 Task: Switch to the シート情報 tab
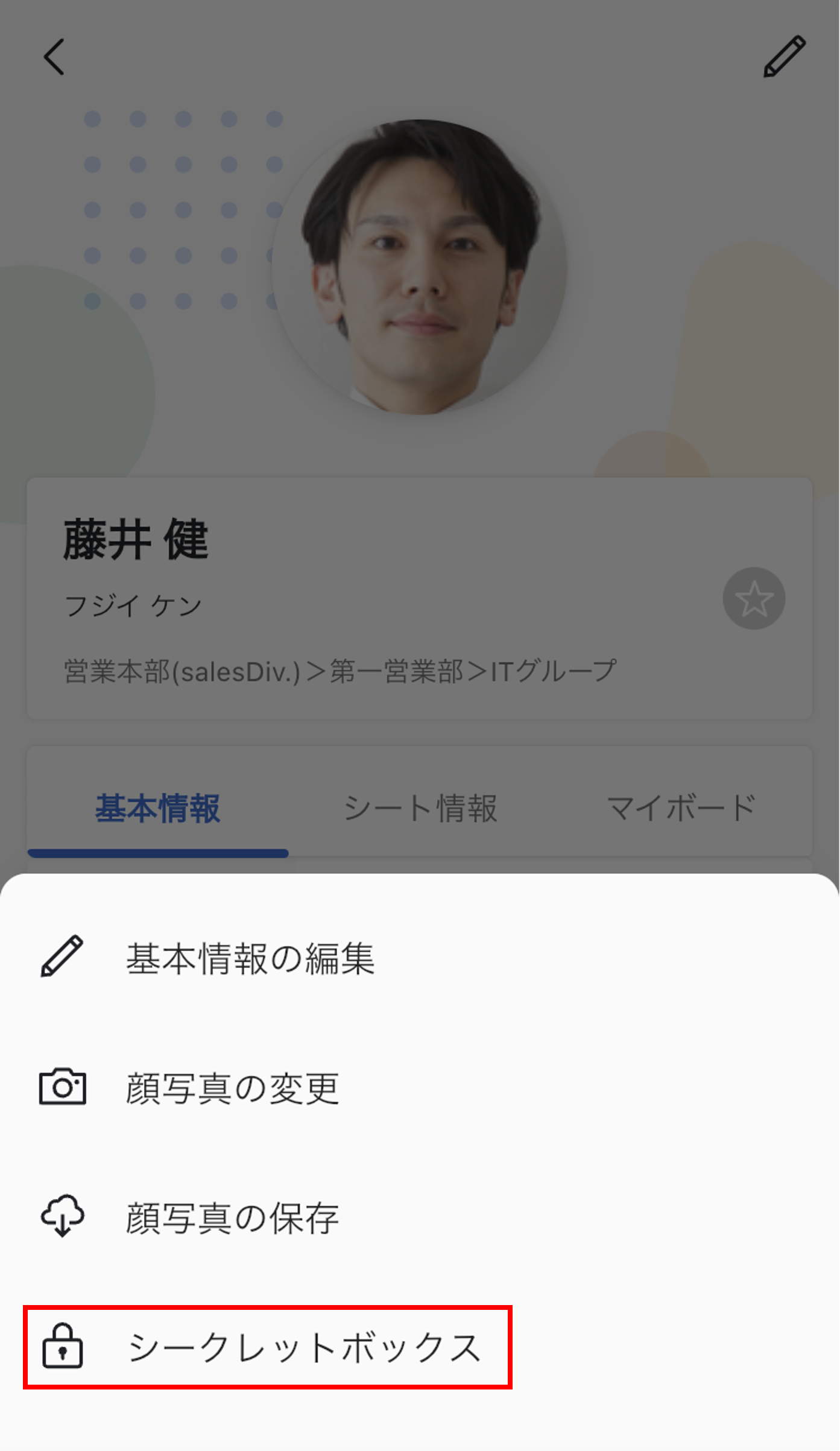[x=420, y=808]
